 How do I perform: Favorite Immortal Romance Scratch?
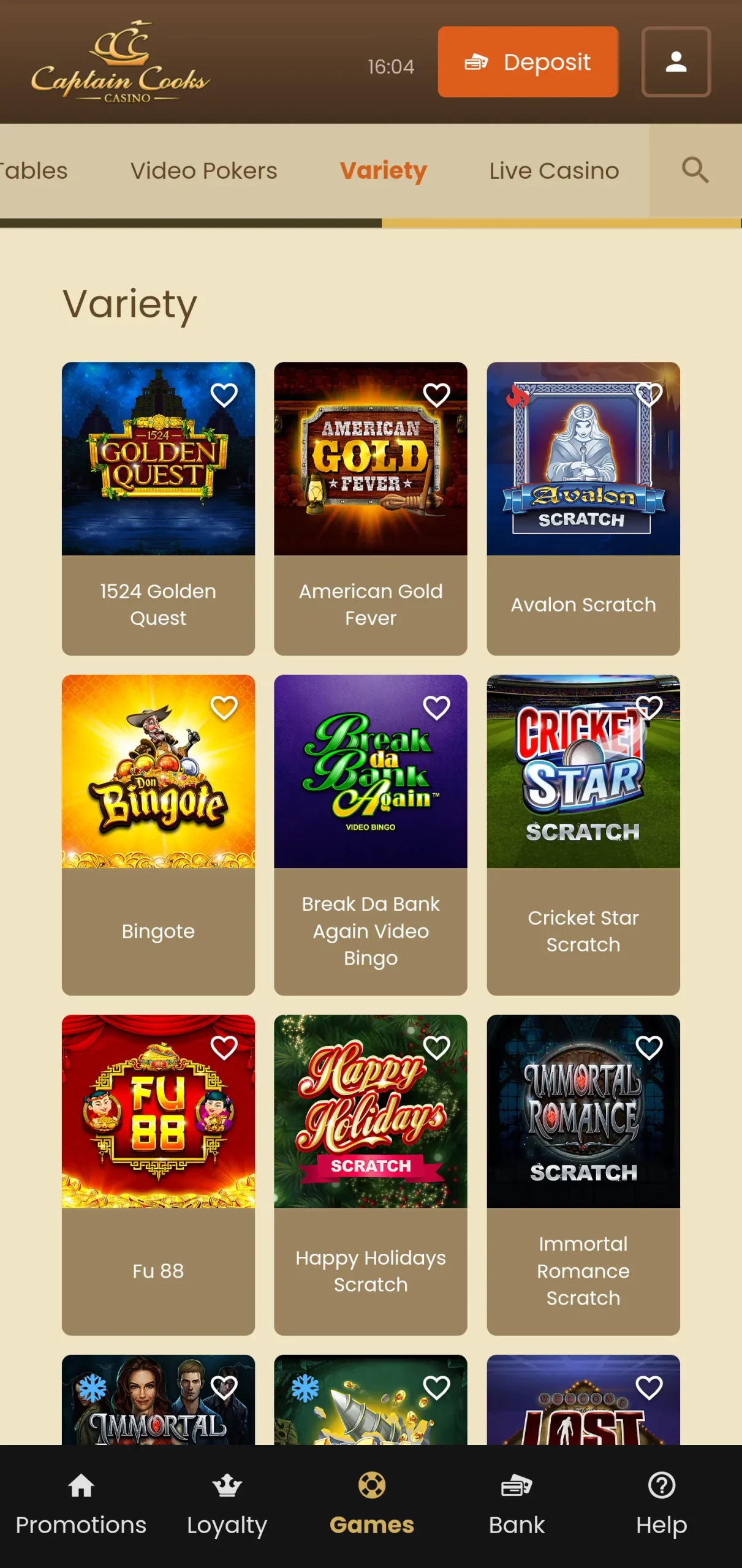(649, 1048)
